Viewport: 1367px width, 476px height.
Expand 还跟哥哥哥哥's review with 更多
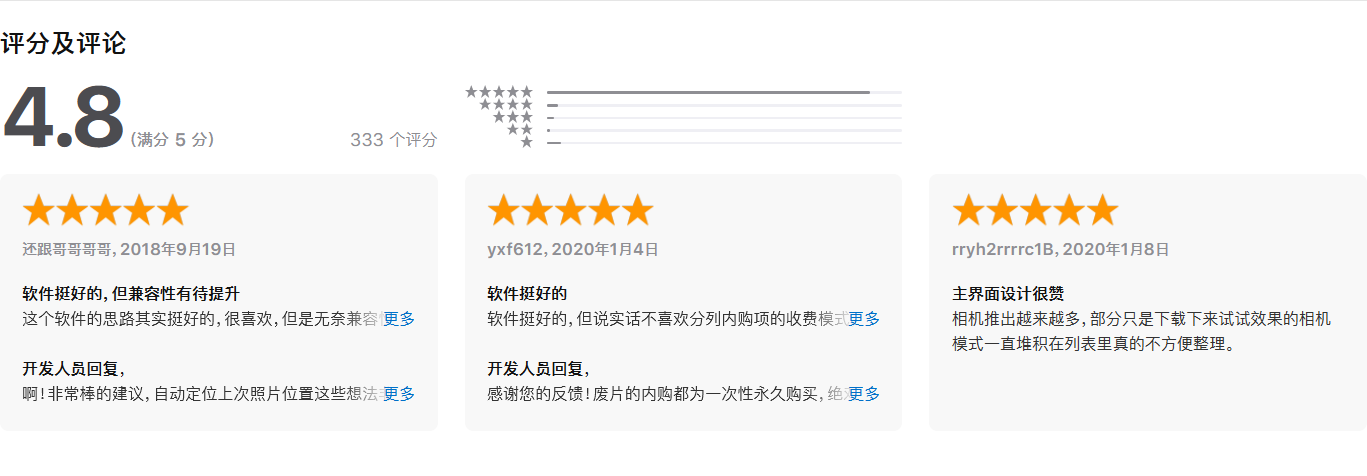coord(399,319)
